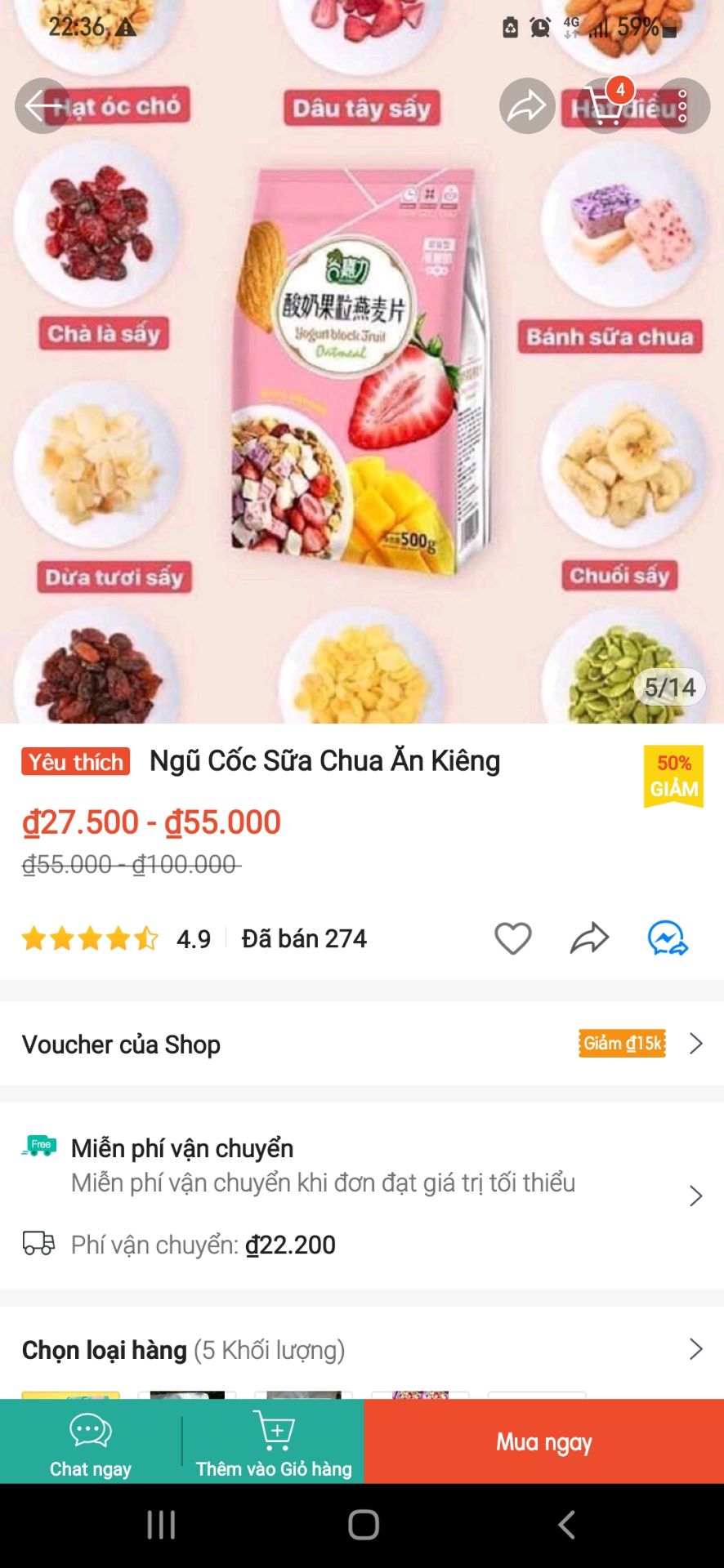
Task: Open the three-dot overflow menu
Action: (x=683, y=105)
